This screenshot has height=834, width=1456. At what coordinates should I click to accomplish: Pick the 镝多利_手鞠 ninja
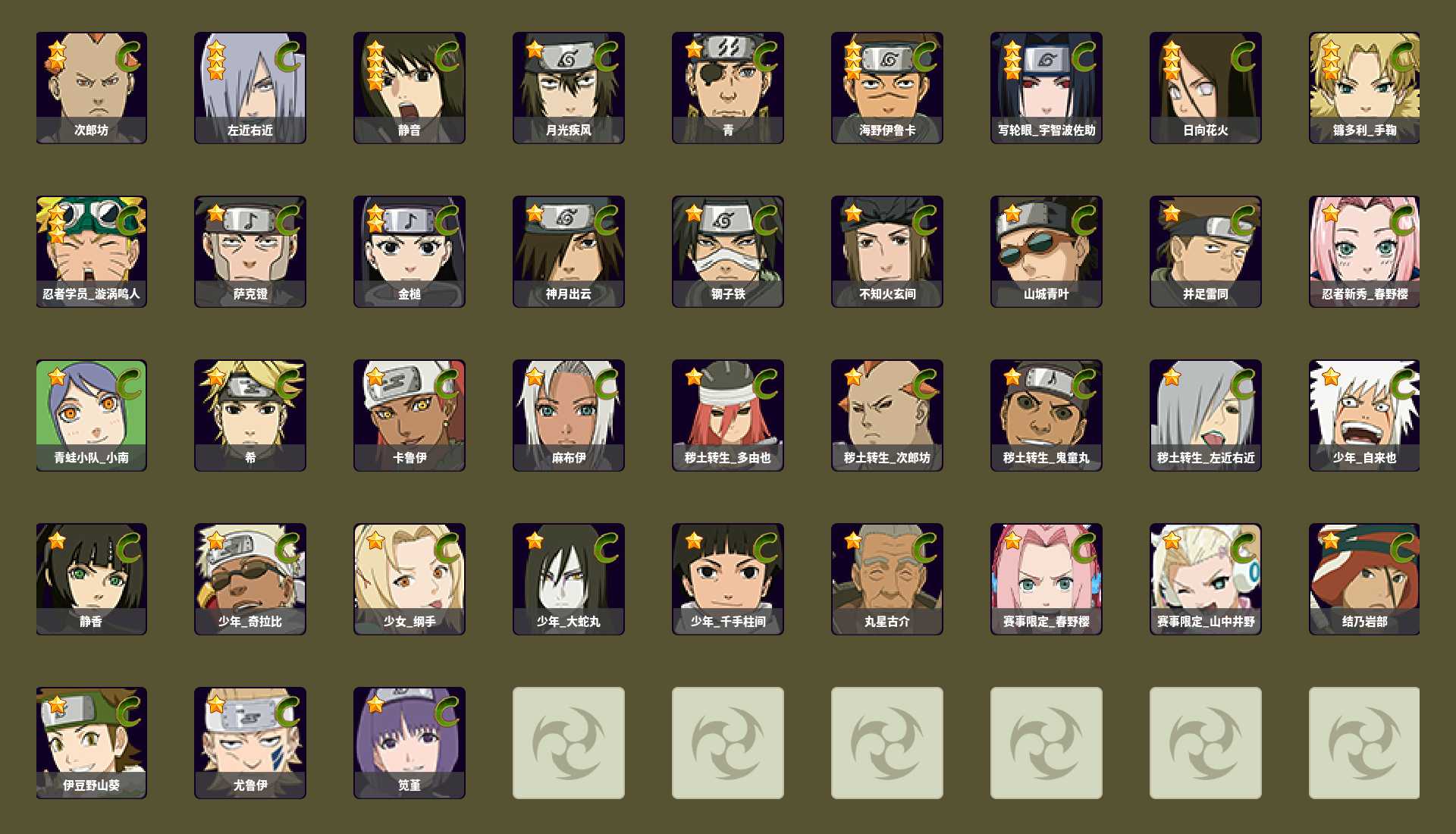pos(1364,87)
